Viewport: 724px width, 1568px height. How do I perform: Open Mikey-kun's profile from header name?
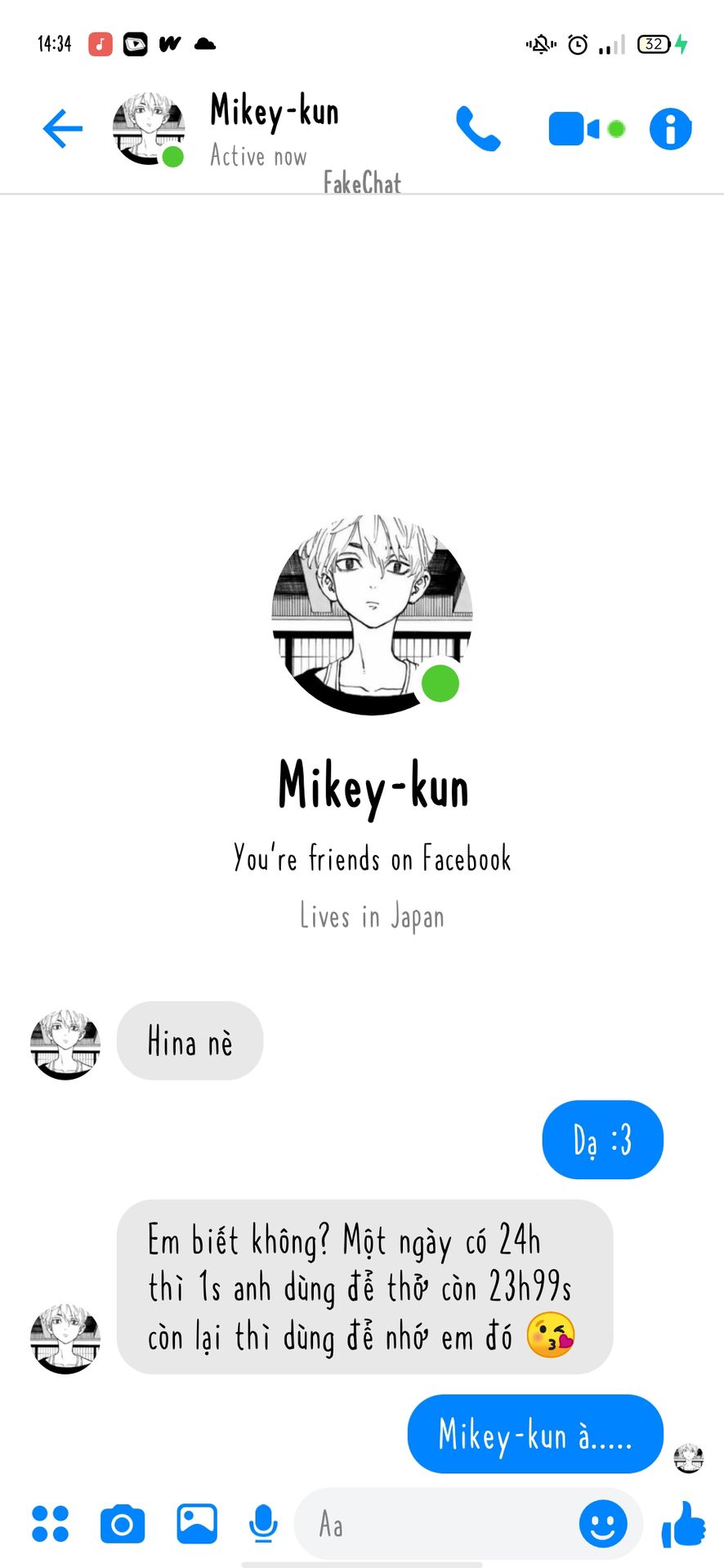pyautogui.click(x=275, y=111)
